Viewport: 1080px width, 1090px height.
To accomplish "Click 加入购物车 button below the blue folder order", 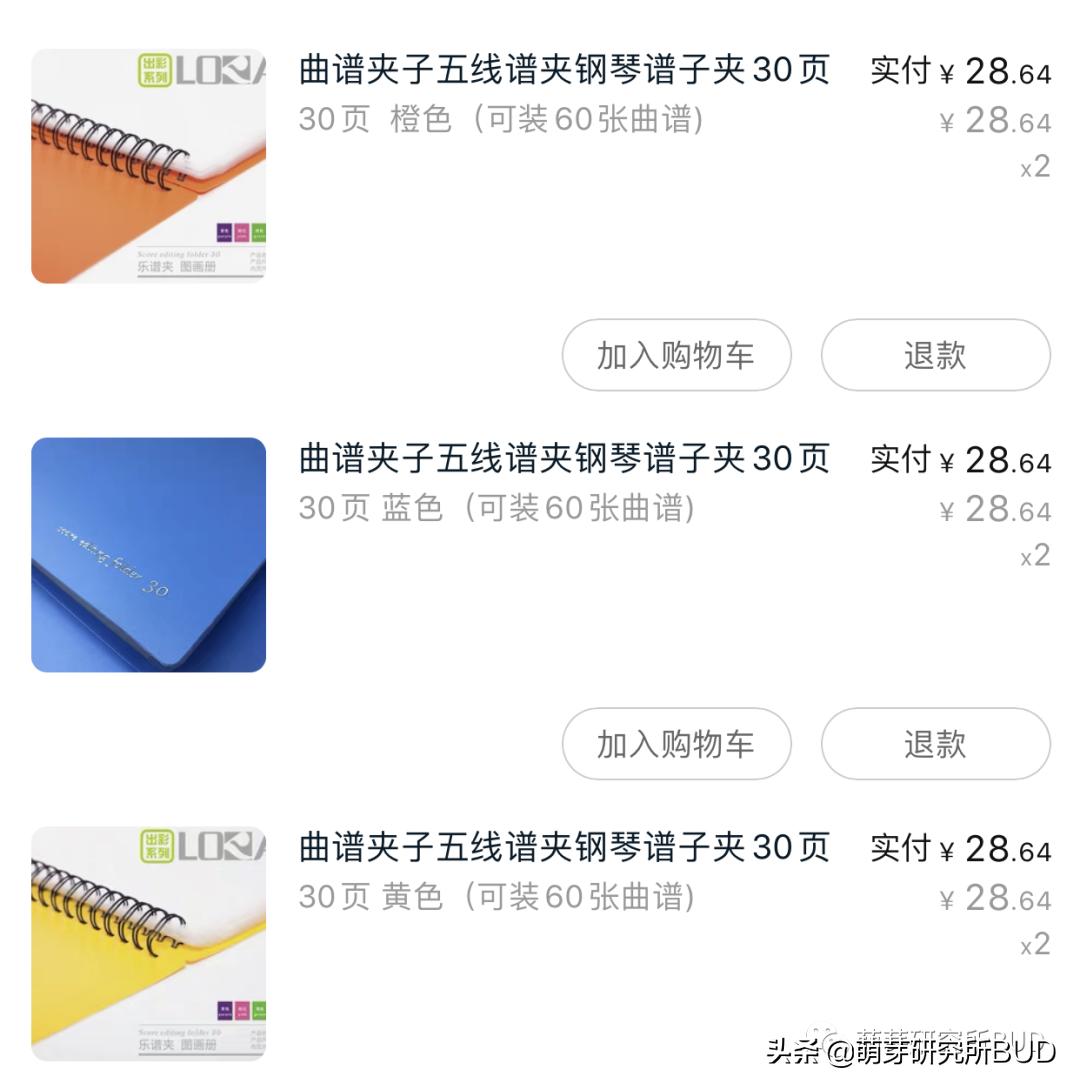I will click(676, 744).
